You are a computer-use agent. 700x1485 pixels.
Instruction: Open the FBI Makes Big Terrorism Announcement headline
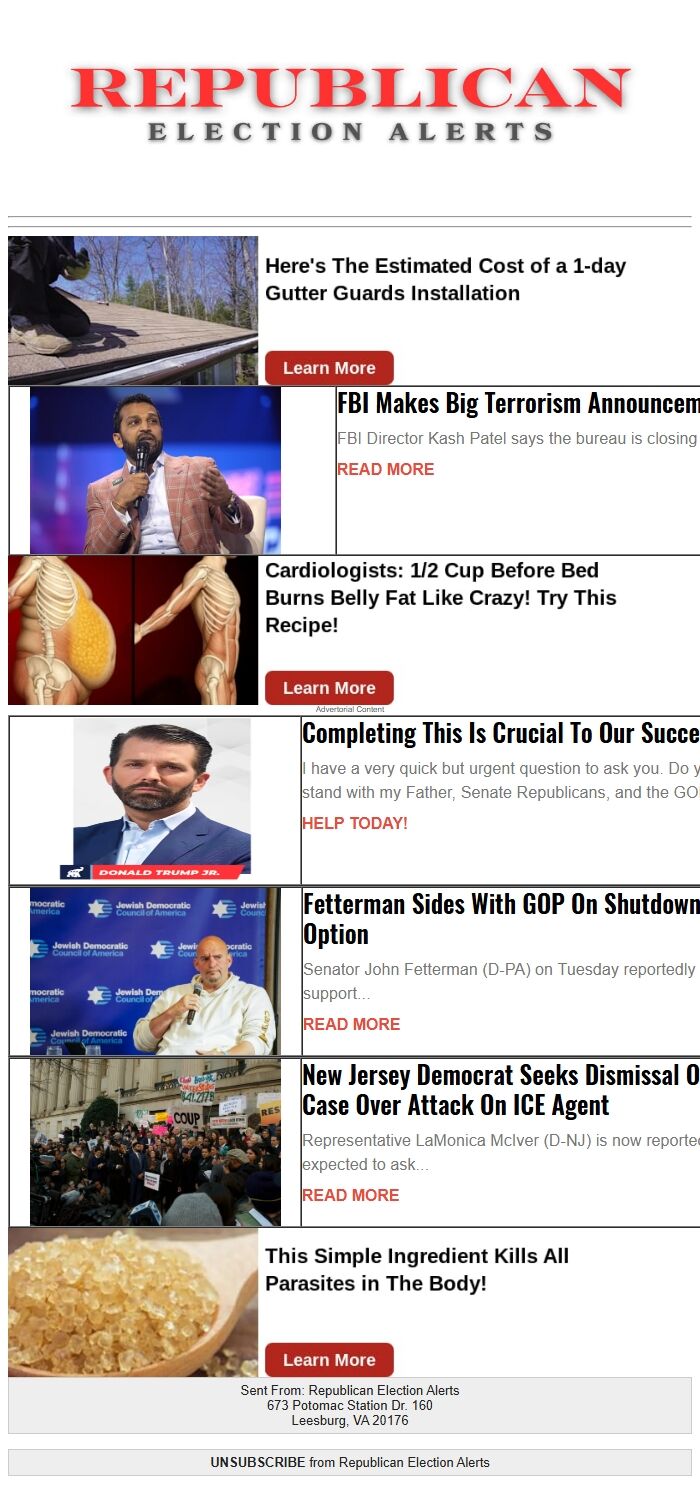tap(517, 403)
